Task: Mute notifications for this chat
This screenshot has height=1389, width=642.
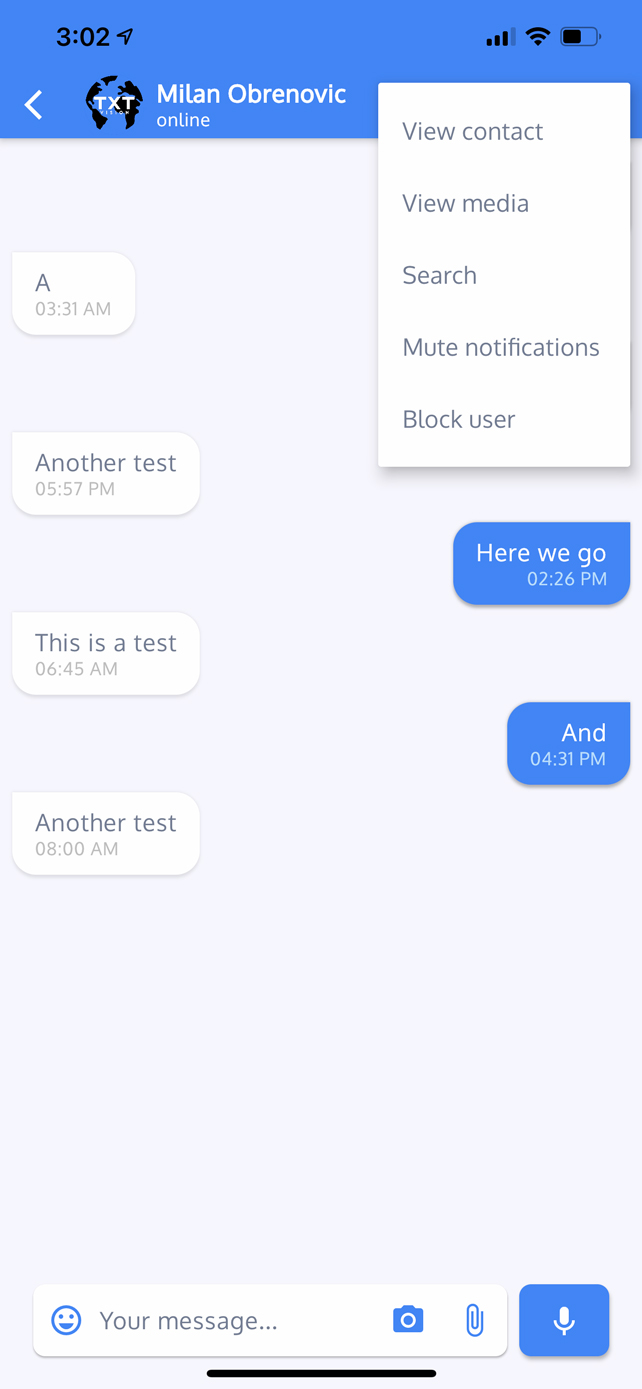Action: 504,347
